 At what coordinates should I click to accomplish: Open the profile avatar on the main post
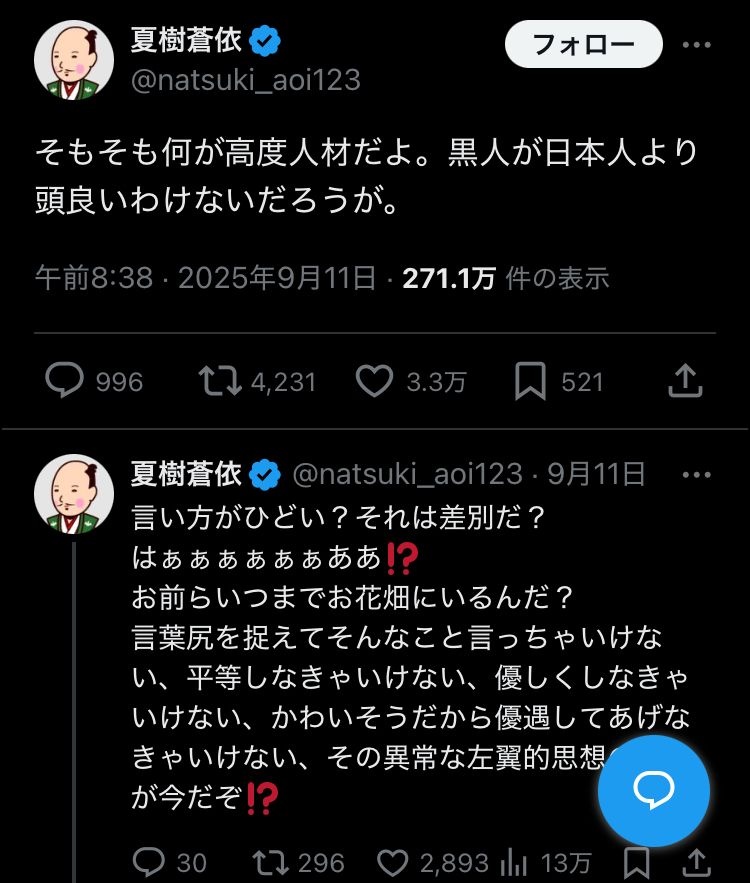(x=74, y=58)
